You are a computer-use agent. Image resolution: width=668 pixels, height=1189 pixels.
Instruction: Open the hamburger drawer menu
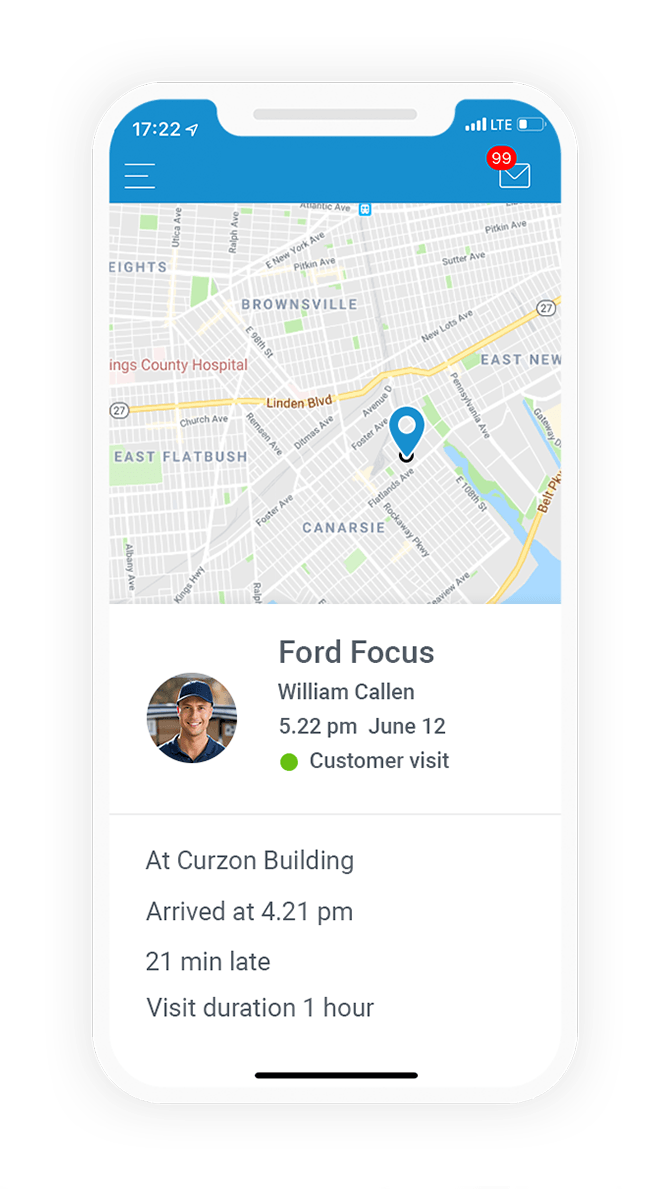(140, 176)
